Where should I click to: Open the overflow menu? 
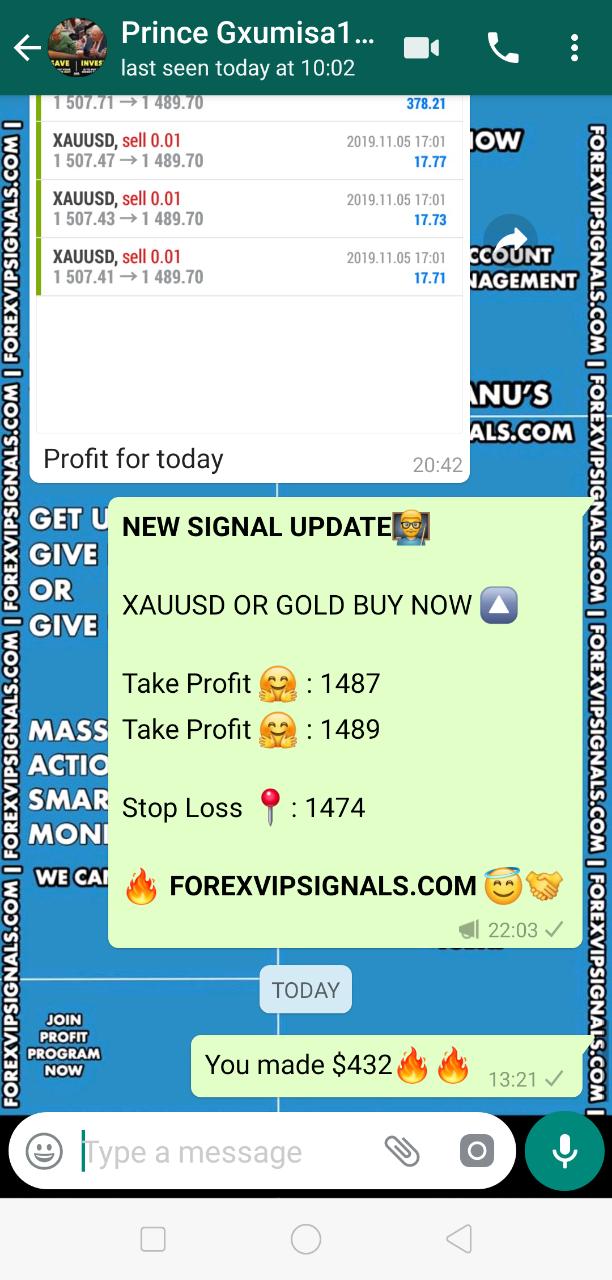click(x=574, y=47)
